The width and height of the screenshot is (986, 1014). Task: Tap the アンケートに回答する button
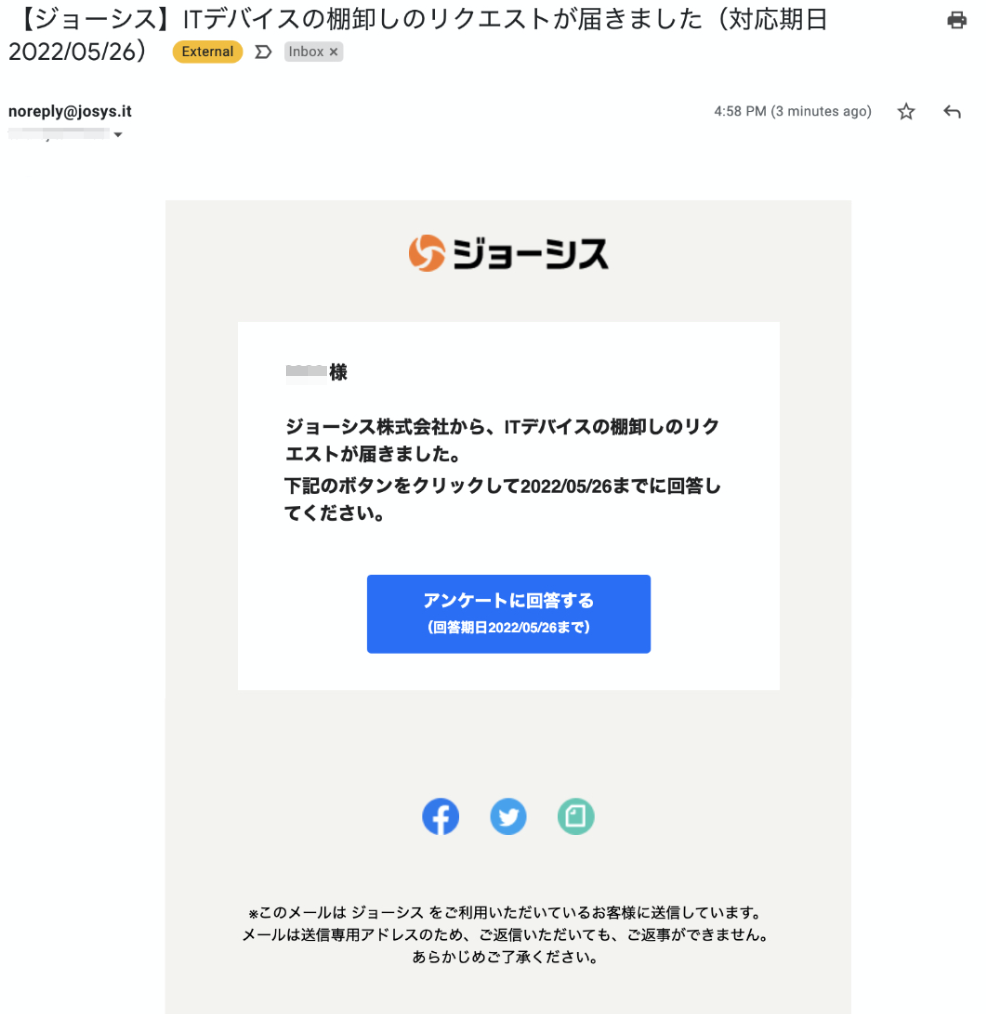pos(508,613)
